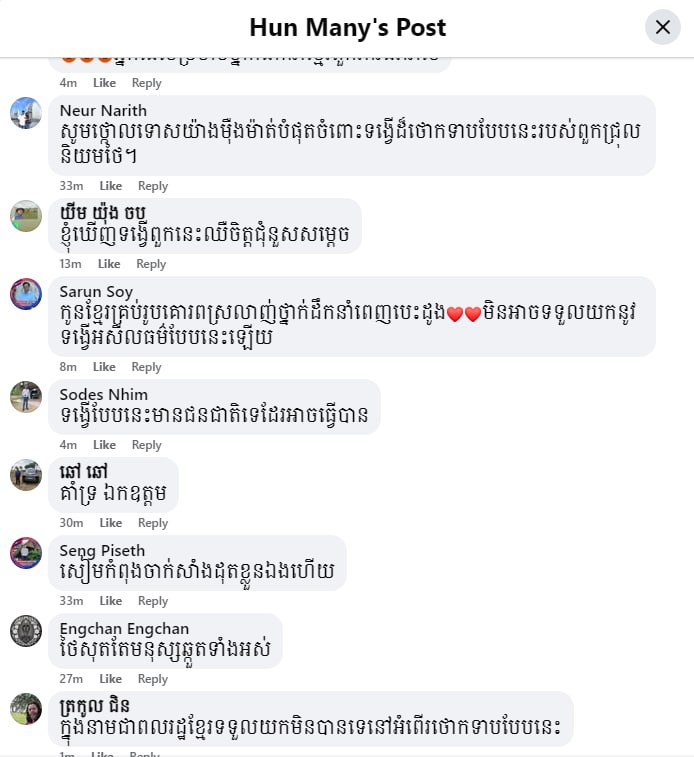
Task: Close the Hun Many's Post dialog
Action: pos(662,27)
